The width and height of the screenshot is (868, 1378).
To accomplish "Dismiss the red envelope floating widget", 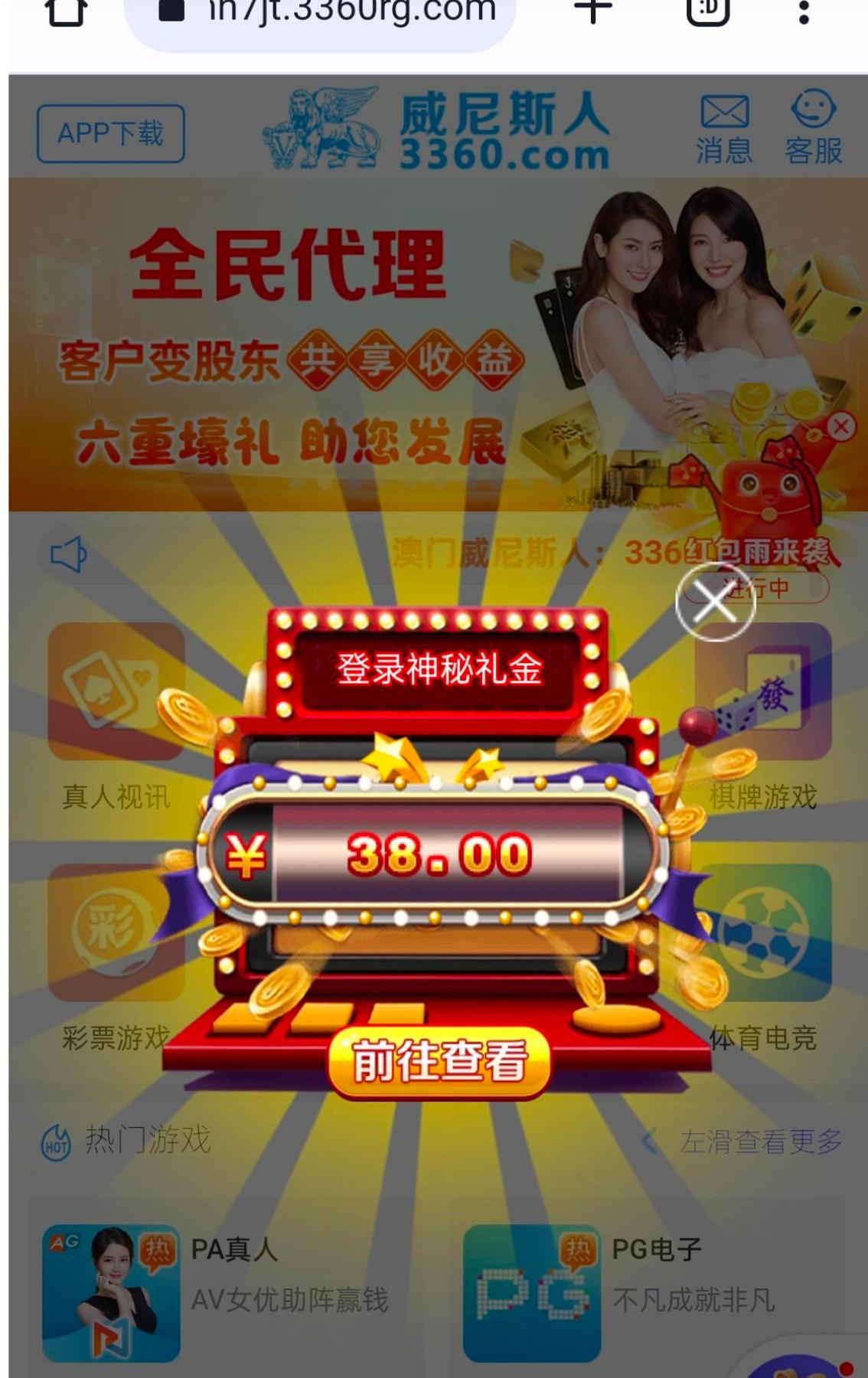I will (840, 426).
